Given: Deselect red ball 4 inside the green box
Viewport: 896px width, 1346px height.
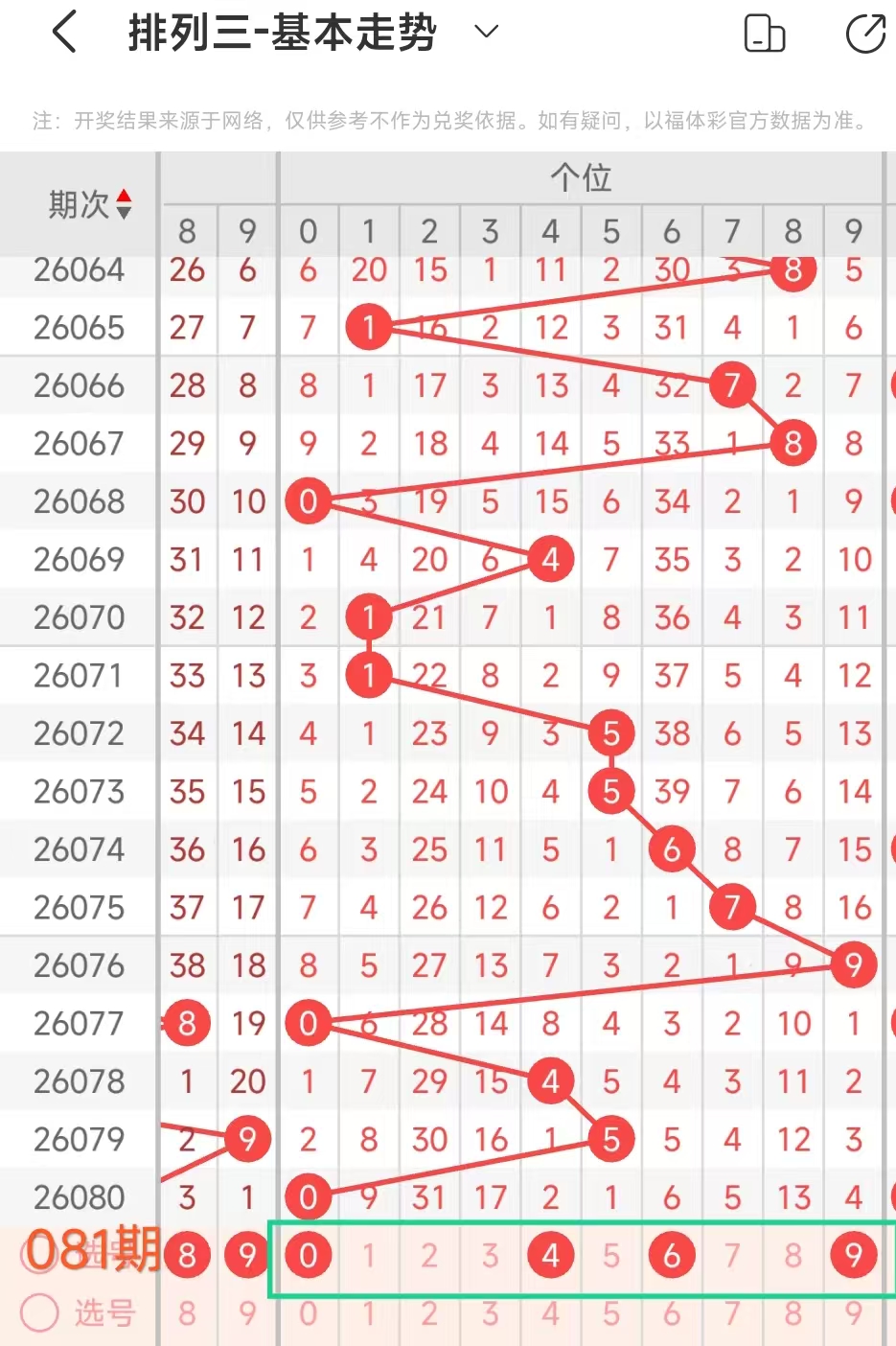Looking at the screenshot, I should pos(550,1255).
